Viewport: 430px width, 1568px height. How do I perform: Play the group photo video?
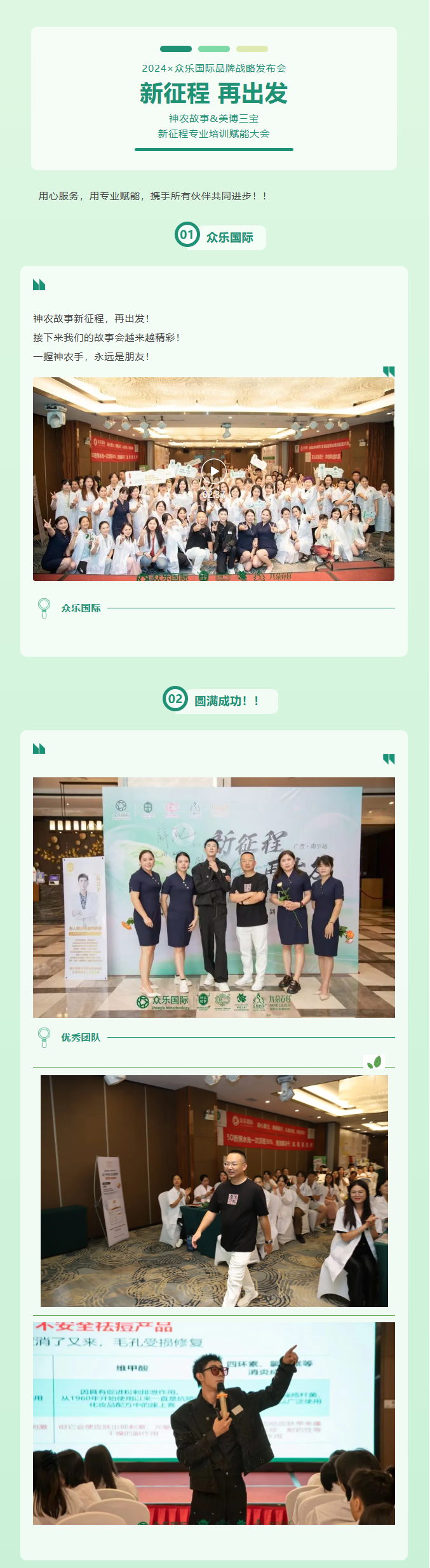coord(214,471)
